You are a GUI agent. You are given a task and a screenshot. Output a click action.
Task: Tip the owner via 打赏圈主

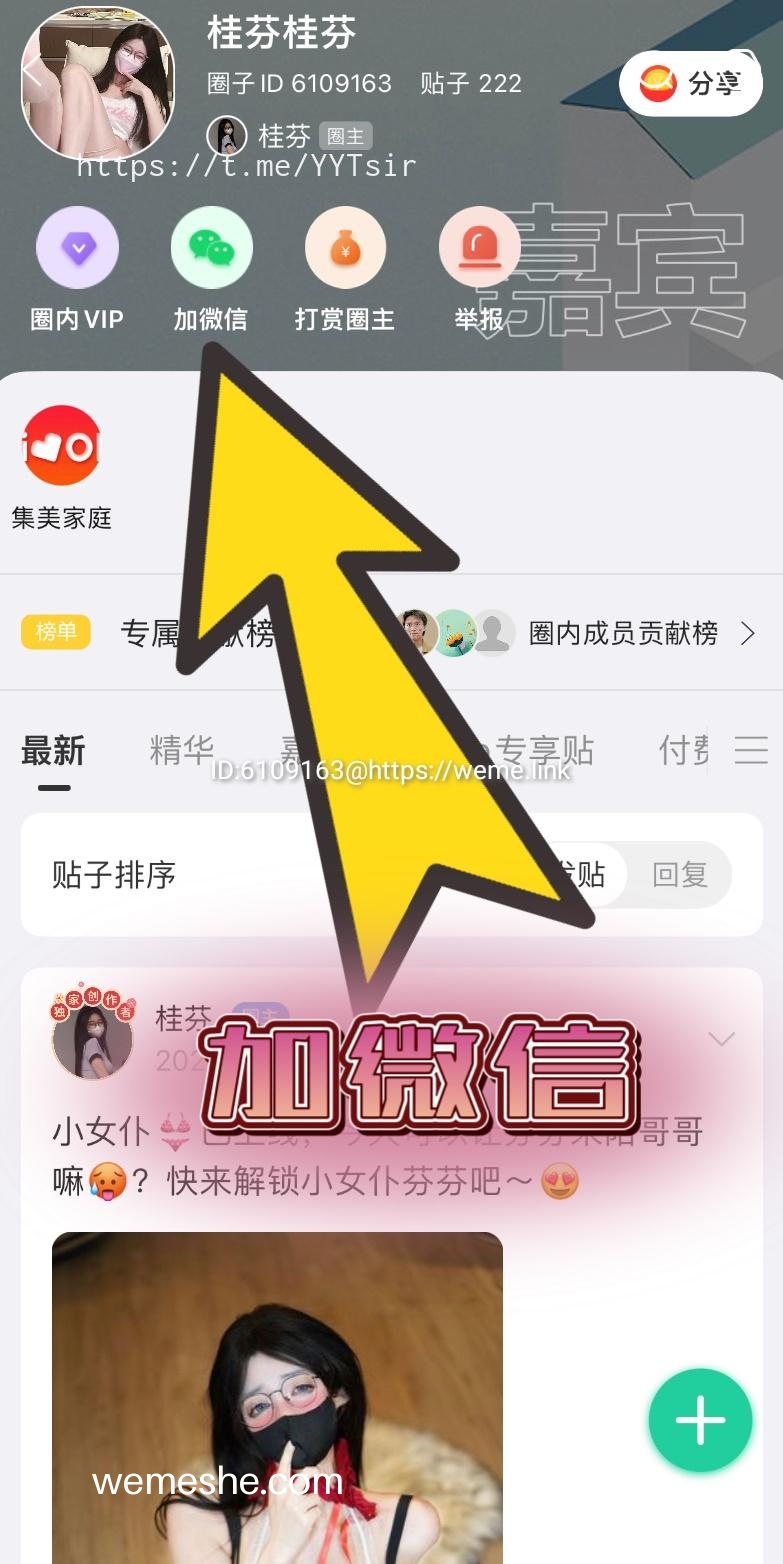pyautogui.click(x=345, y=270)
